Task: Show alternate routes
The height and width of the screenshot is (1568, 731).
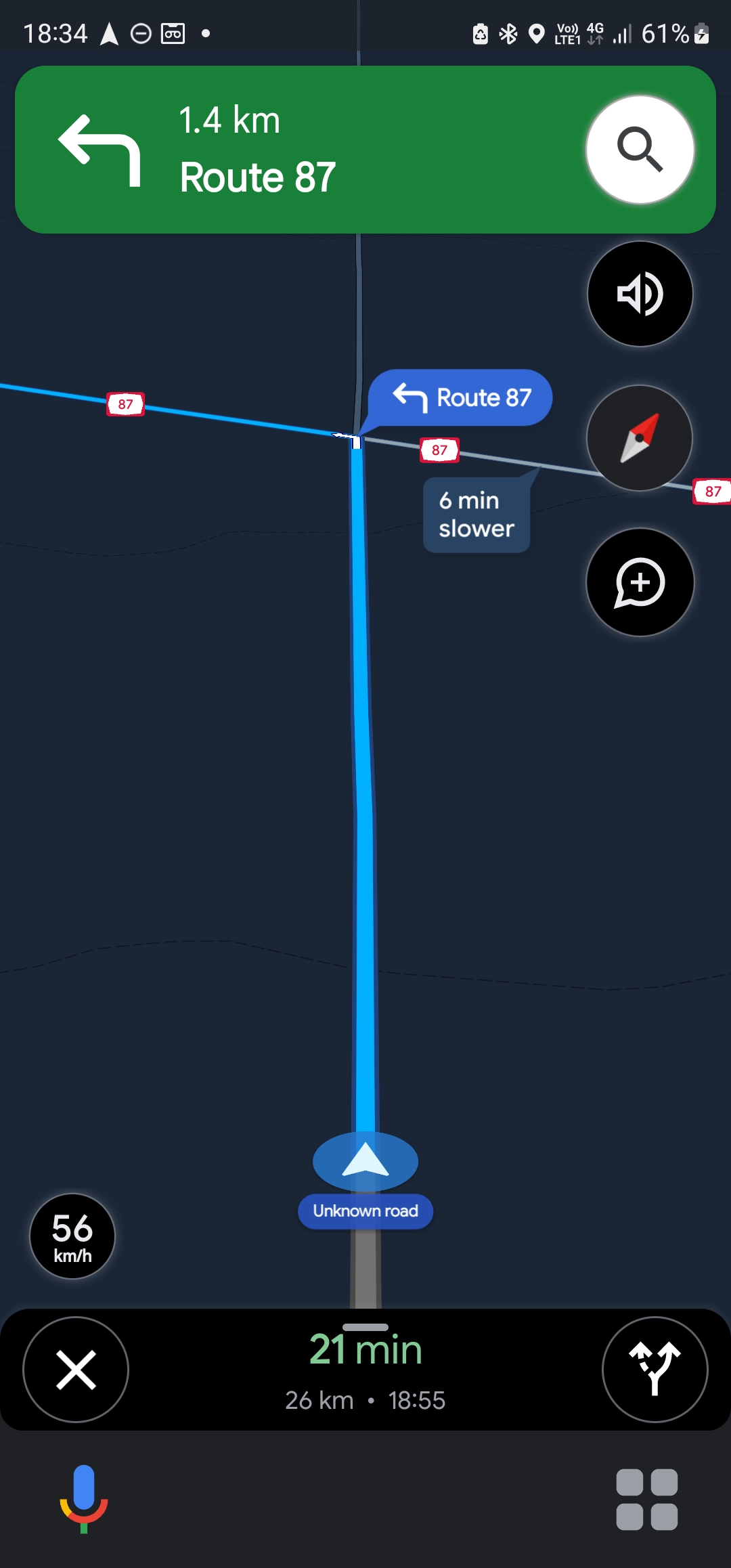Action: pos(655,1369)
